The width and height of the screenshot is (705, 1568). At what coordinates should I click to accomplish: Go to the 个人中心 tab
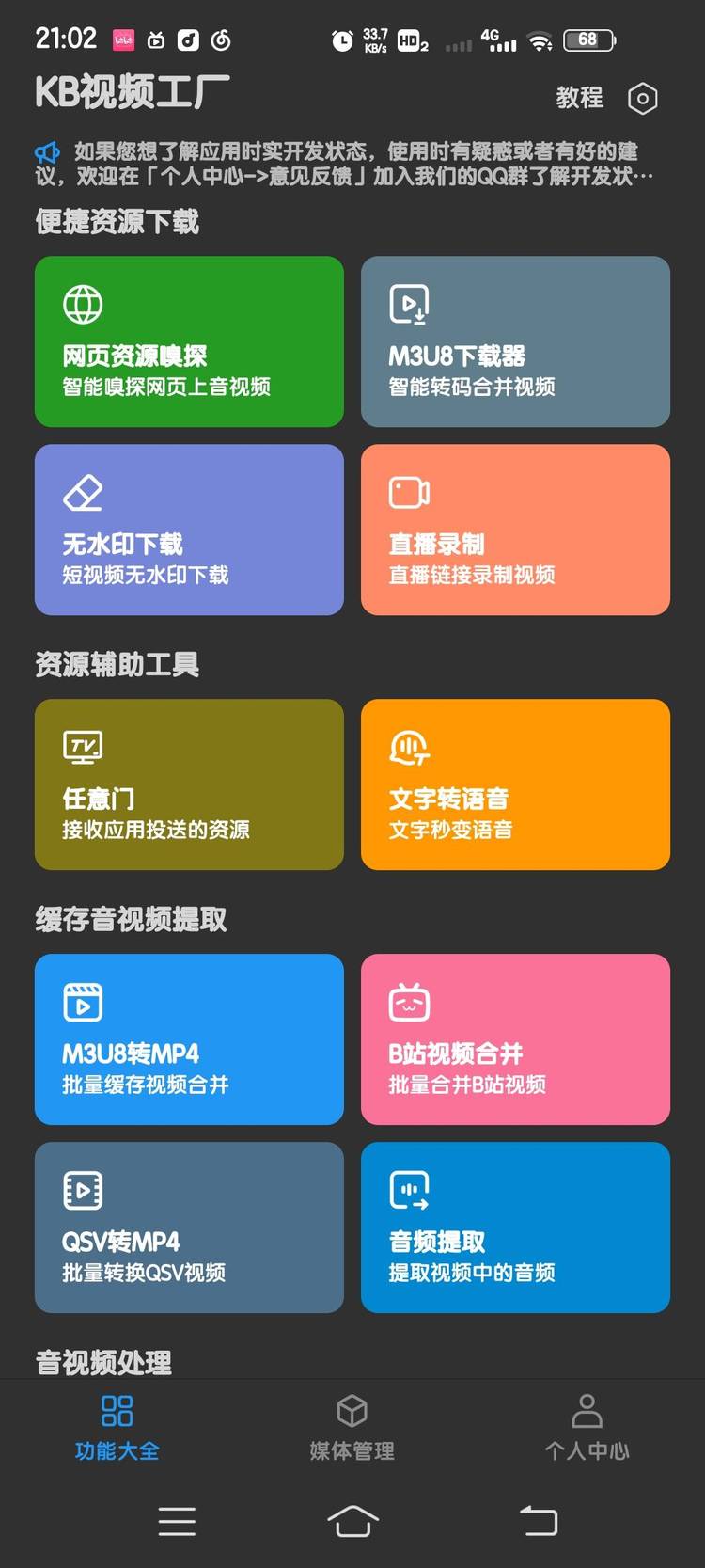[587, 1427]
